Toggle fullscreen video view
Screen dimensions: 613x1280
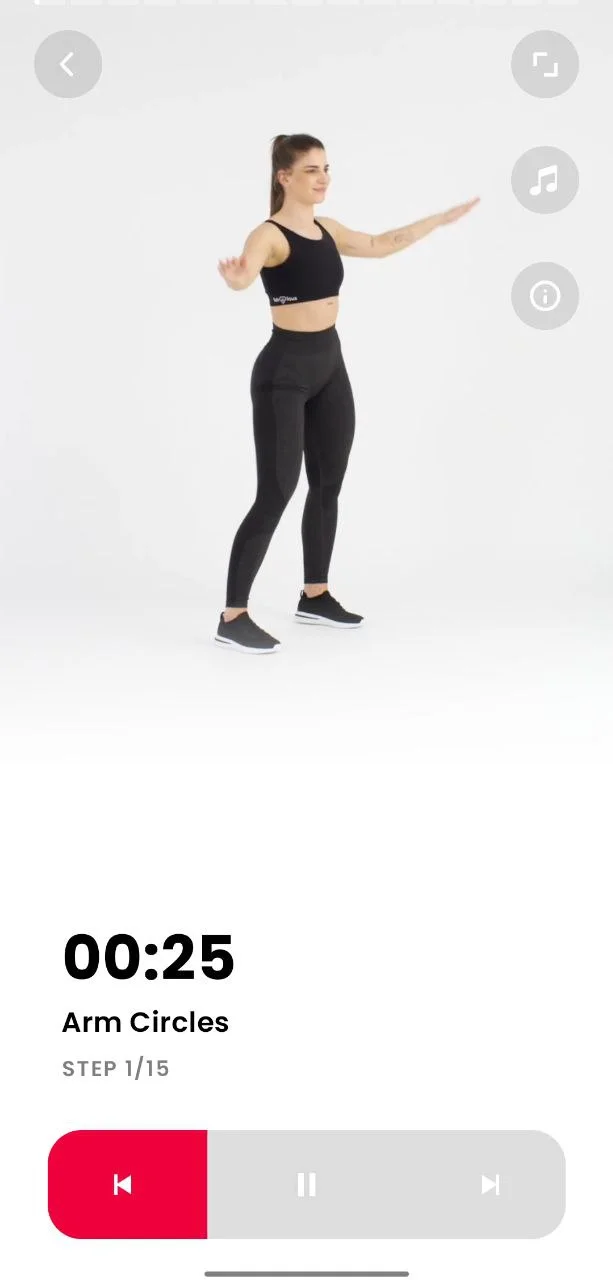pyautogui.click(x=544, y=65)
